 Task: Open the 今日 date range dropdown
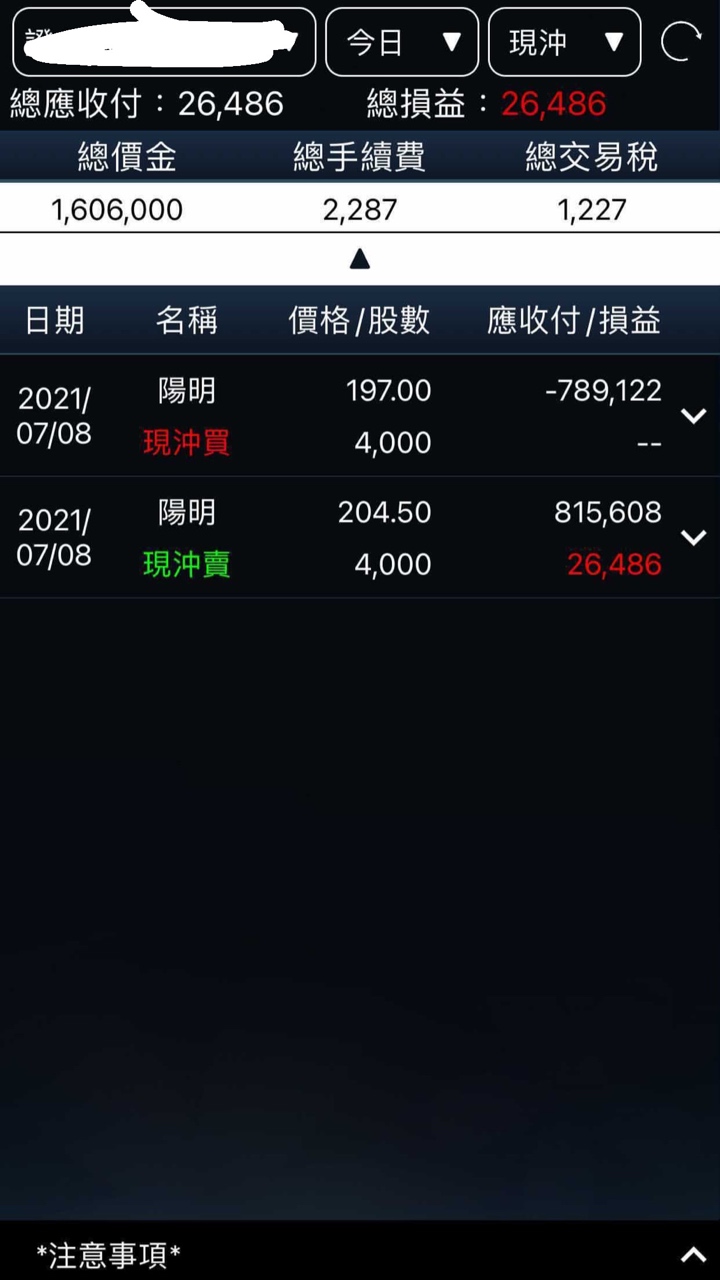402,42
